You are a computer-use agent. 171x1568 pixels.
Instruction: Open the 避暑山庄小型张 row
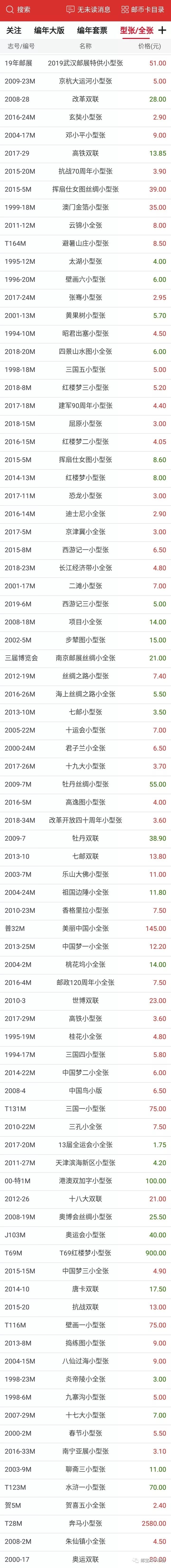(x=85, y=243)
